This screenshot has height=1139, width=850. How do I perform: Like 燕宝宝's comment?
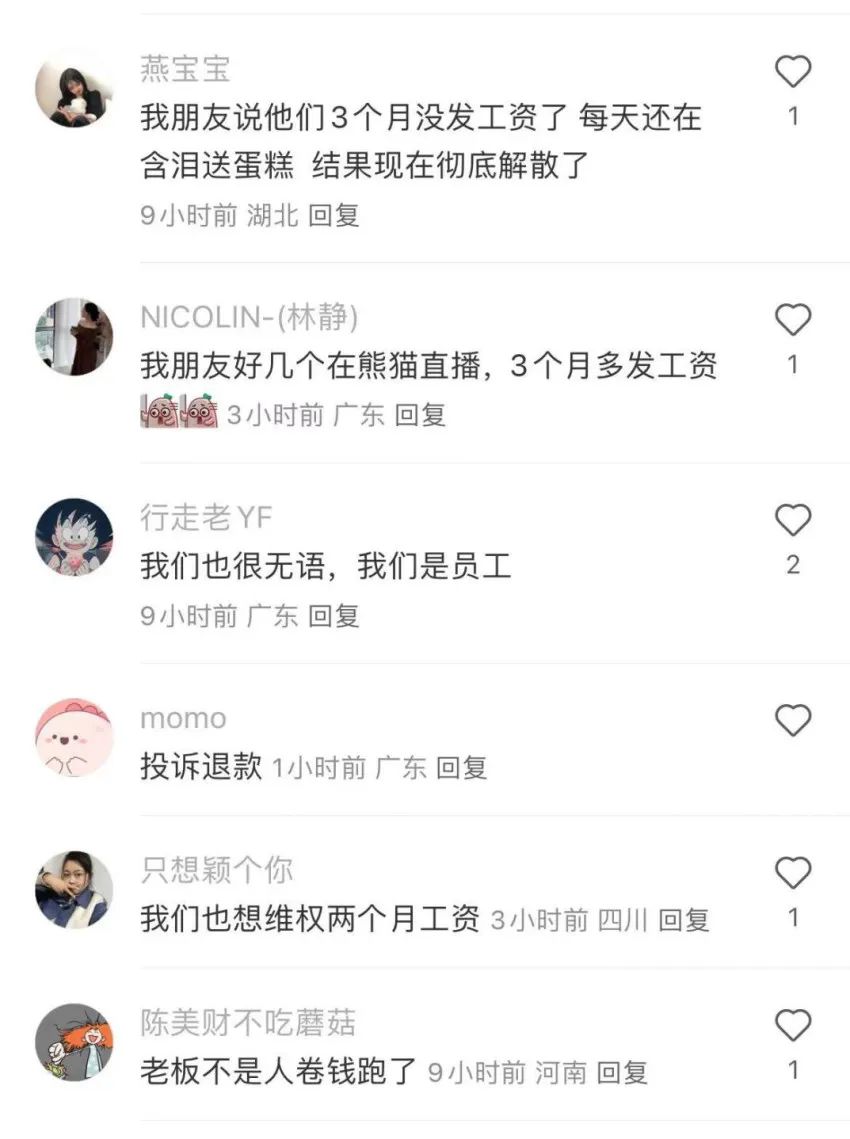click(x=793, y=72)
